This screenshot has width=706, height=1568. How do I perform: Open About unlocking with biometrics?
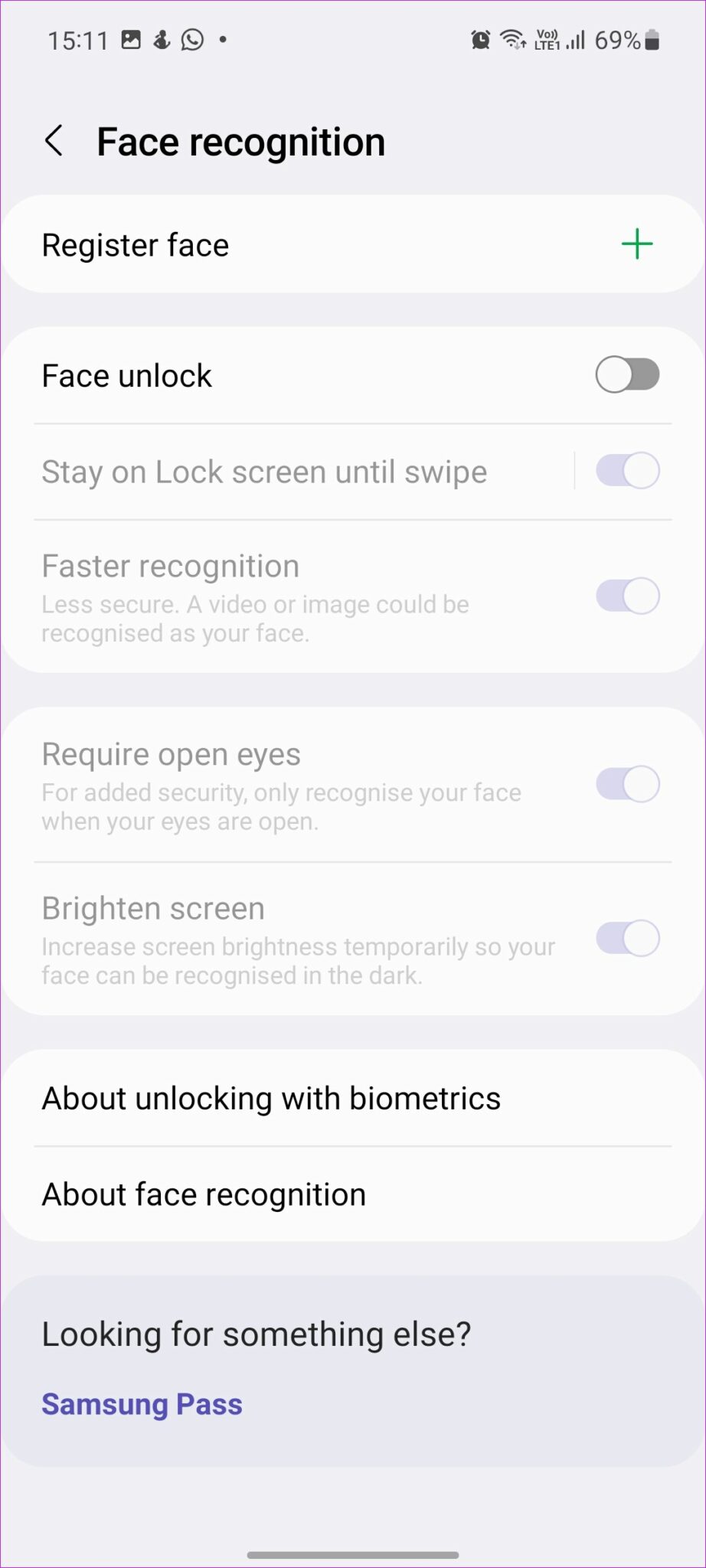(x=271, y=1098)
